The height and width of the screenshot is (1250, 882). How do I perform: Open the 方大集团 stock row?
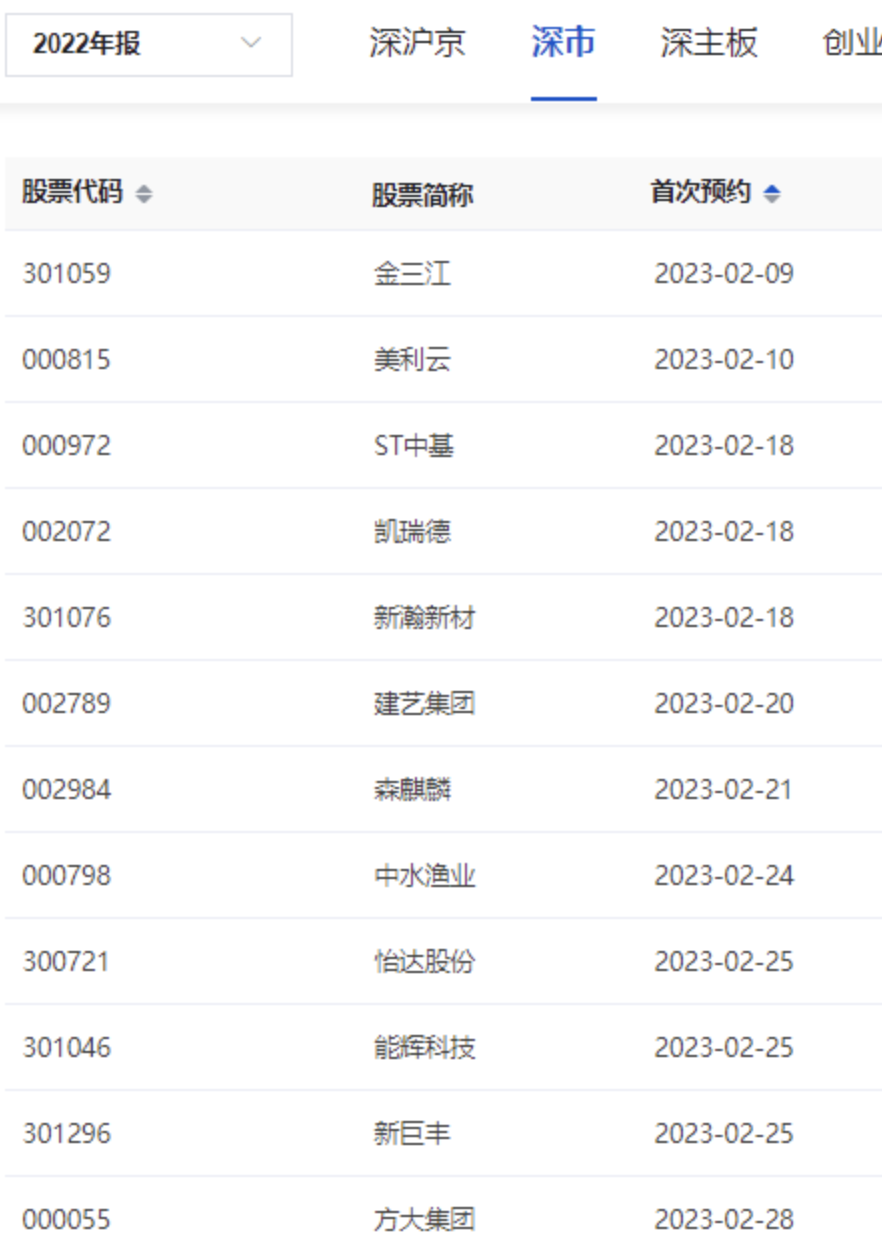[424, 1220]
